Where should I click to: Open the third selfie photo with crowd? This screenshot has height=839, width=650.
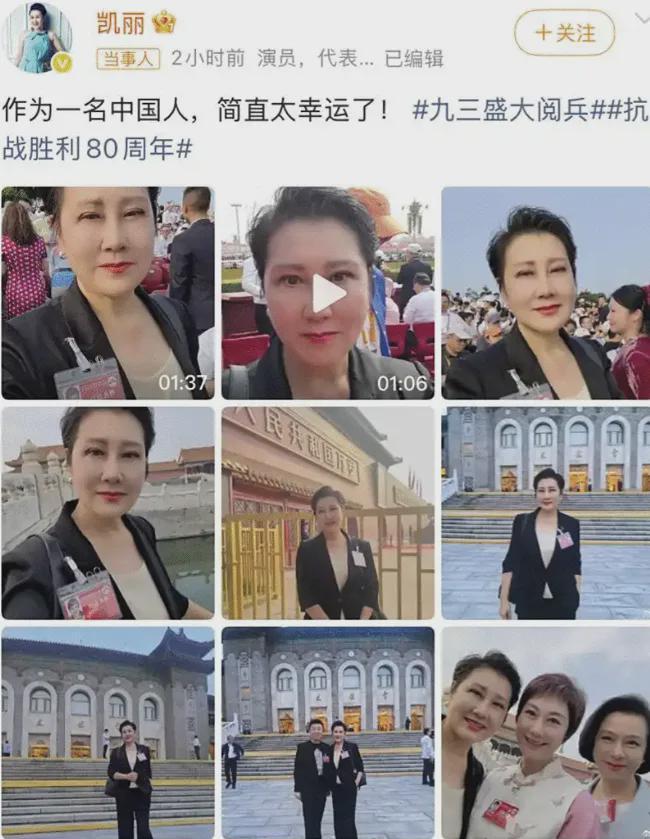pos(545,293)
